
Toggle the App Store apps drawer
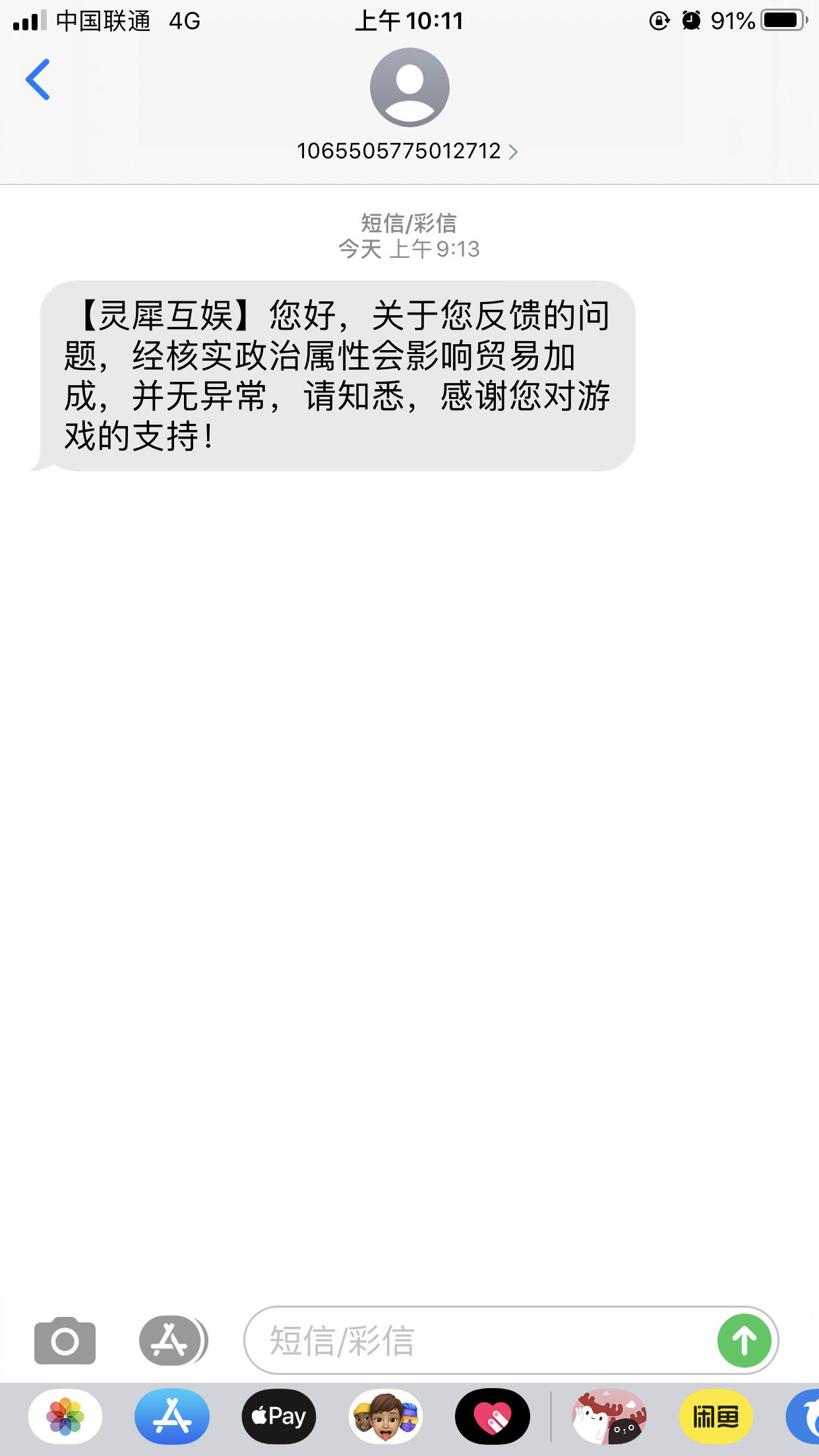pyautogui.click(x=173, y=1340)
